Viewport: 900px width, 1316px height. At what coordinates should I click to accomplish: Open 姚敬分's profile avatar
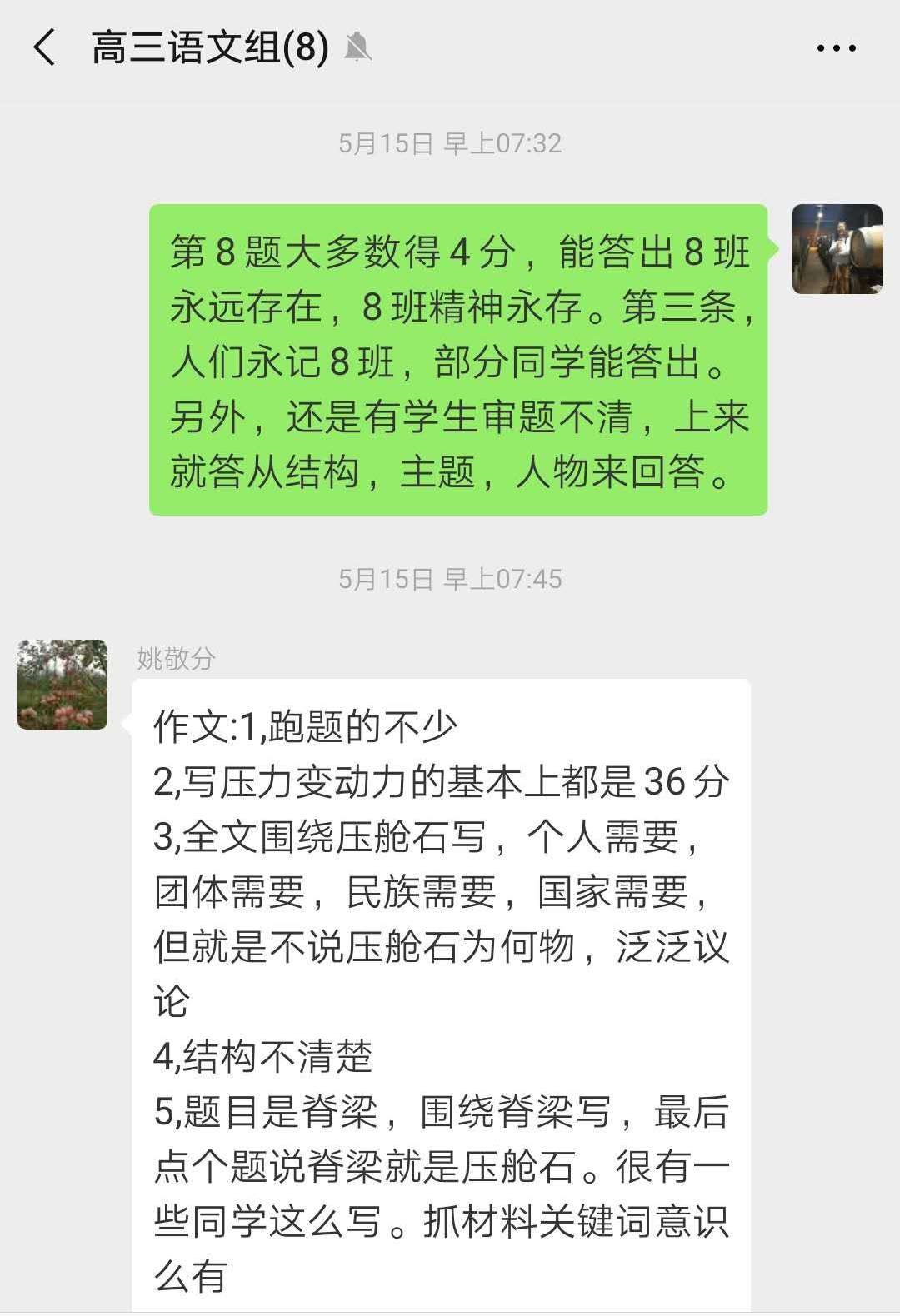point(62,685)
